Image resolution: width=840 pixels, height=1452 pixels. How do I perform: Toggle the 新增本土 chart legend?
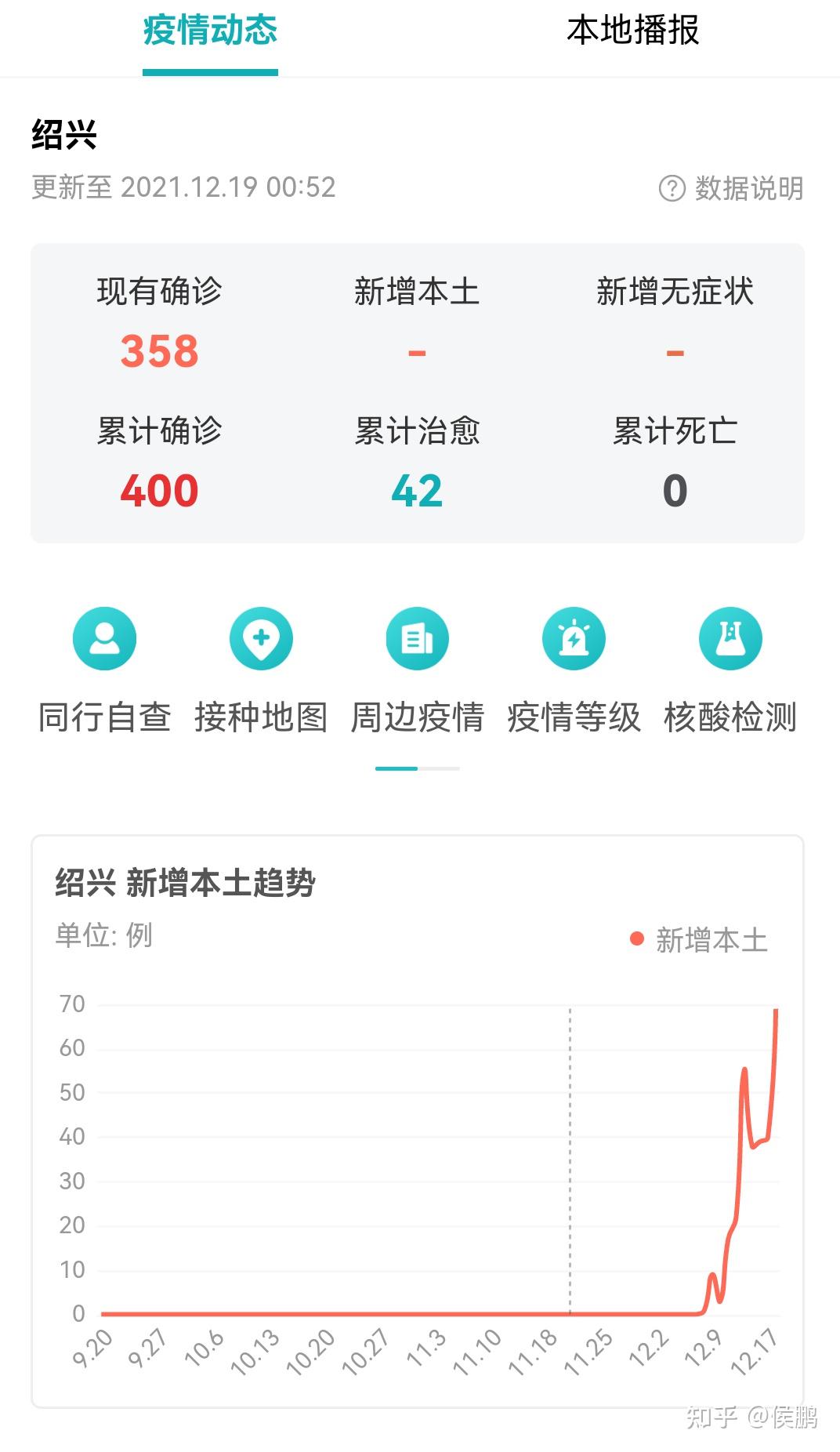[699, 939]
